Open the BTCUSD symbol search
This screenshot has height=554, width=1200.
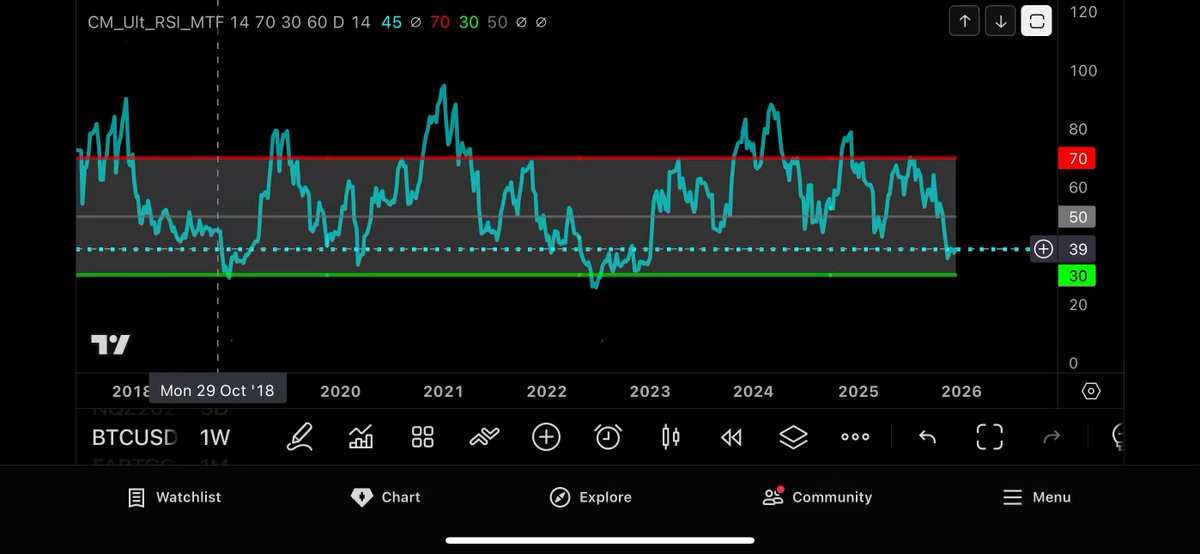tap(134, 437)
